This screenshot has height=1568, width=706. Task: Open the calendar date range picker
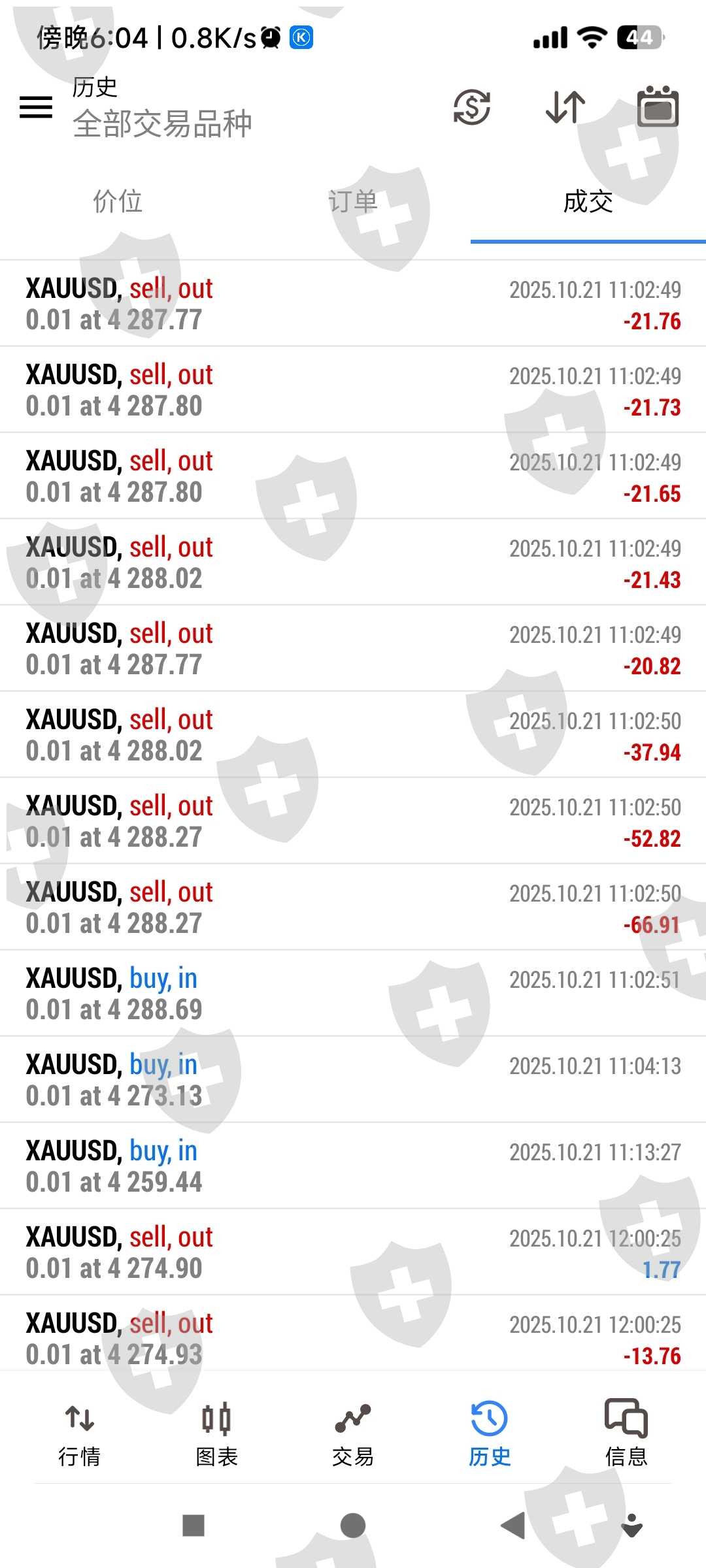tap(658, 107)
